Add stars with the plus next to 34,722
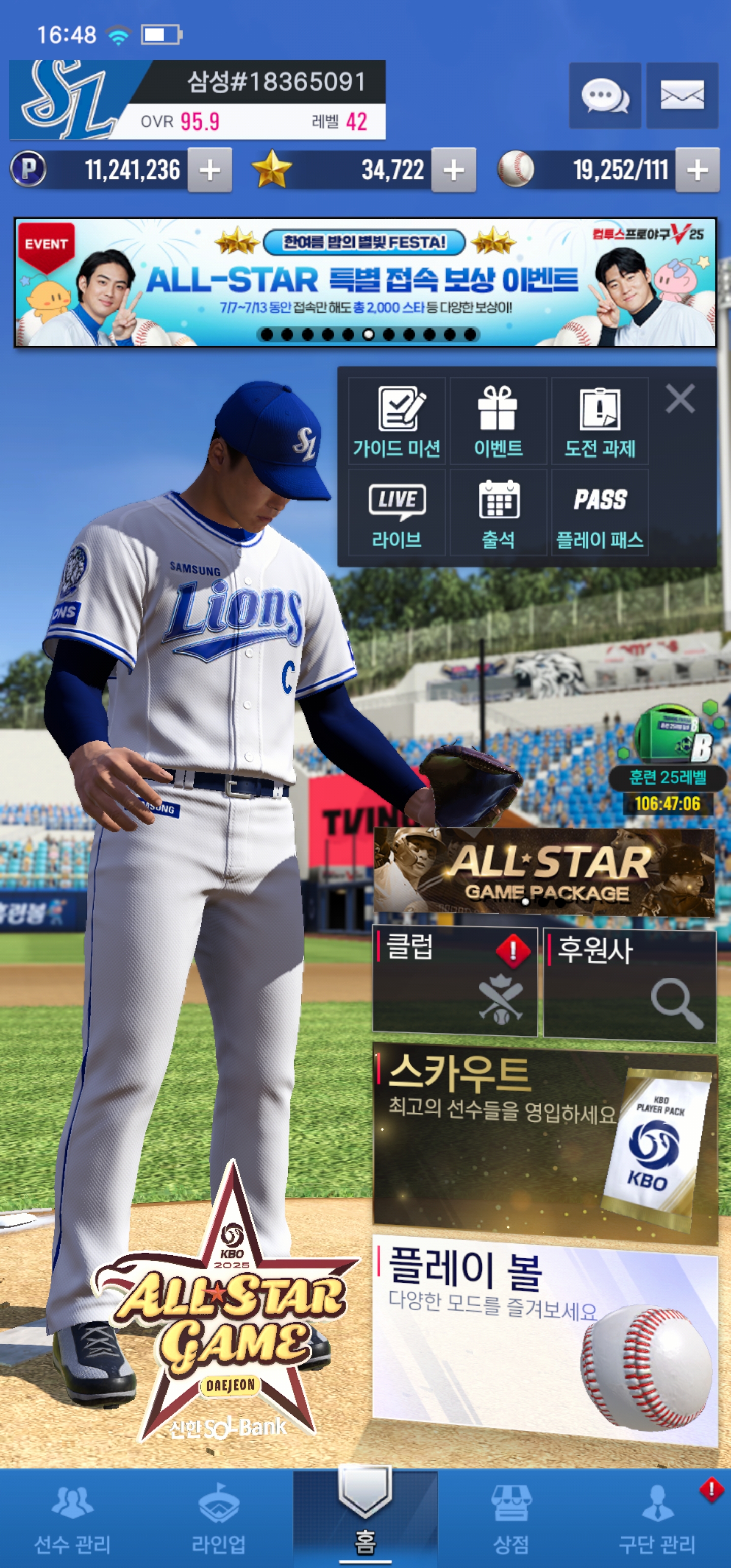 click(x=453, y=170)
